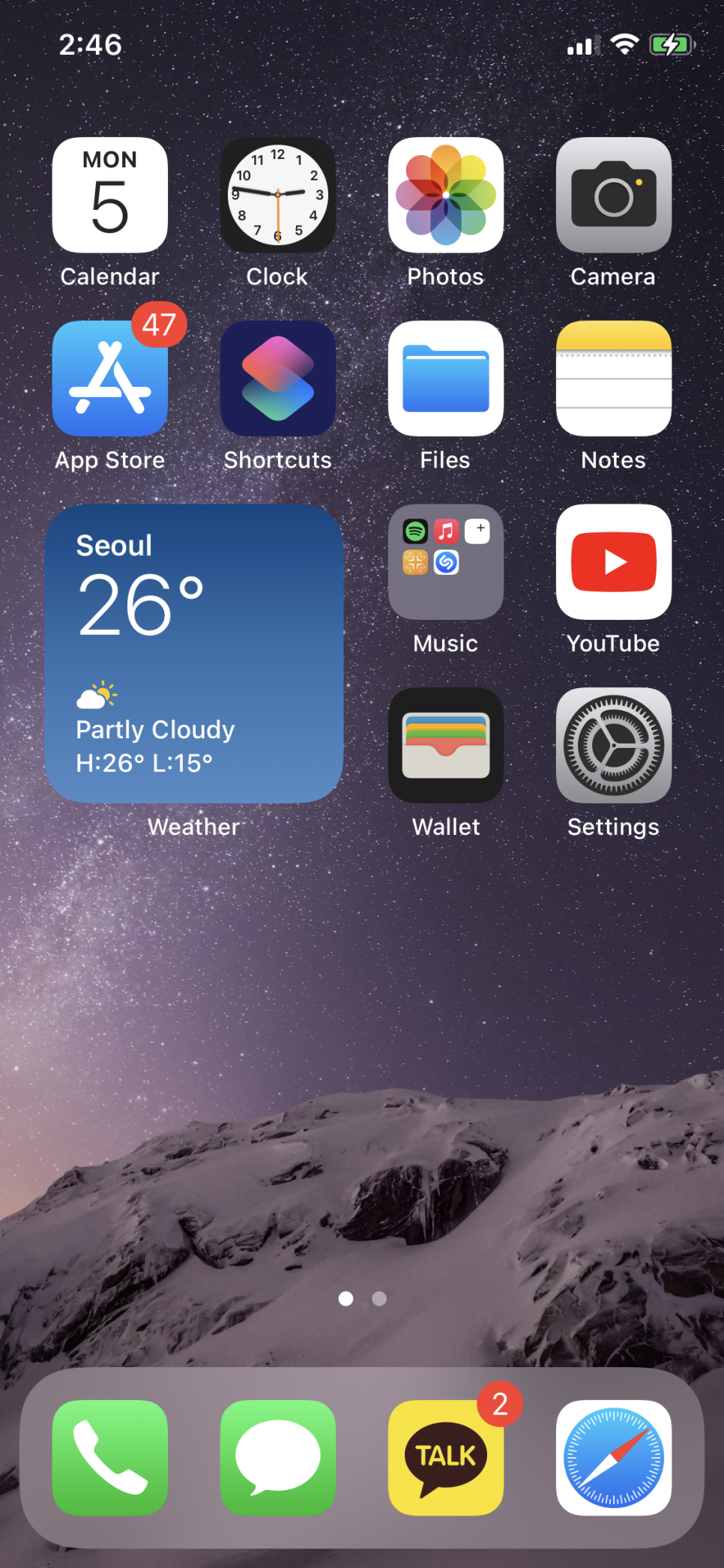Open the Notes app
Screen dimensions: 724x1568
[614, 379]
